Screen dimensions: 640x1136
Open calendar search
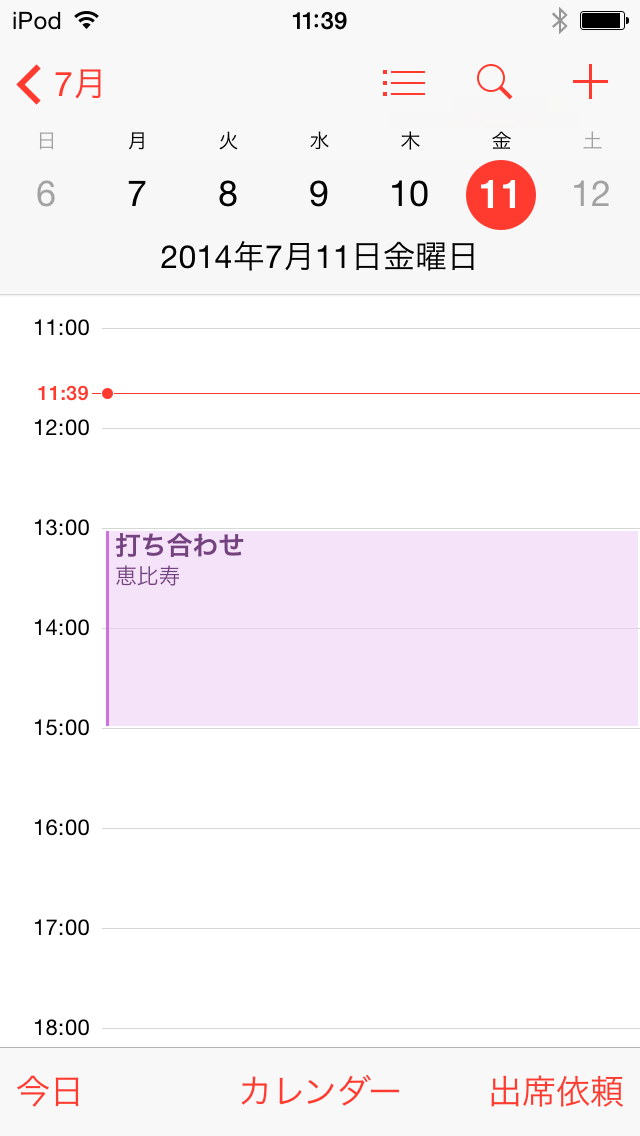coord(495,83)
